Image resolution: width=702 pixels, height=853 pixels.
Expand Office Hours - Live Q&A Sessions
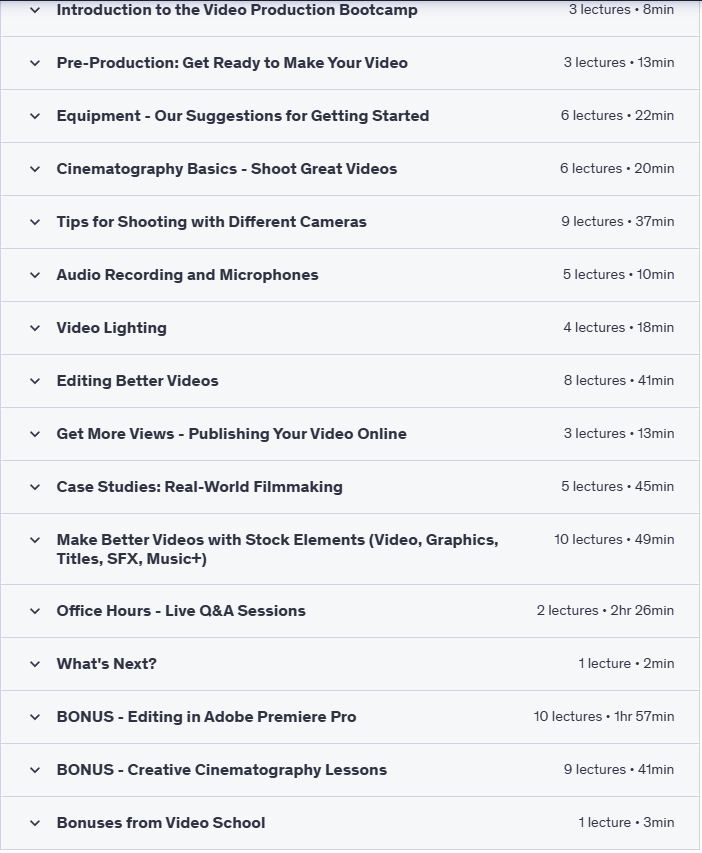[x=181, y=610]
